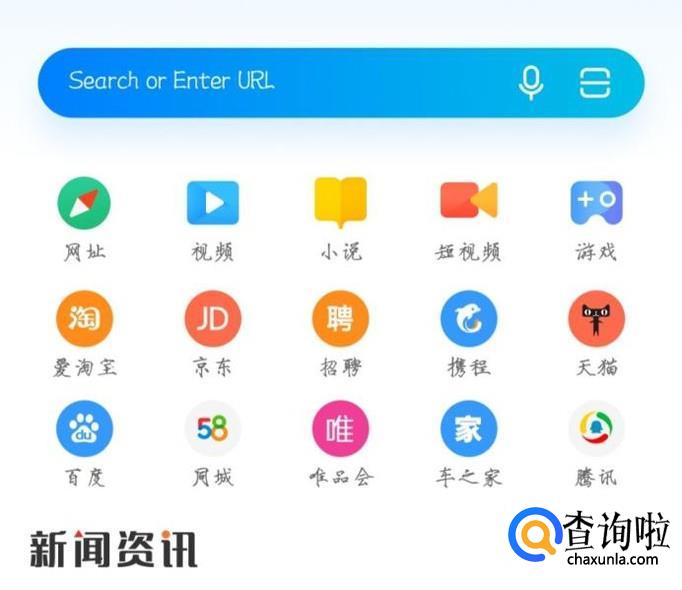The height and width of the screenshot is (590, 682).
Task: Open the 天猫 shortcut
Action: [x=596, y=320]
